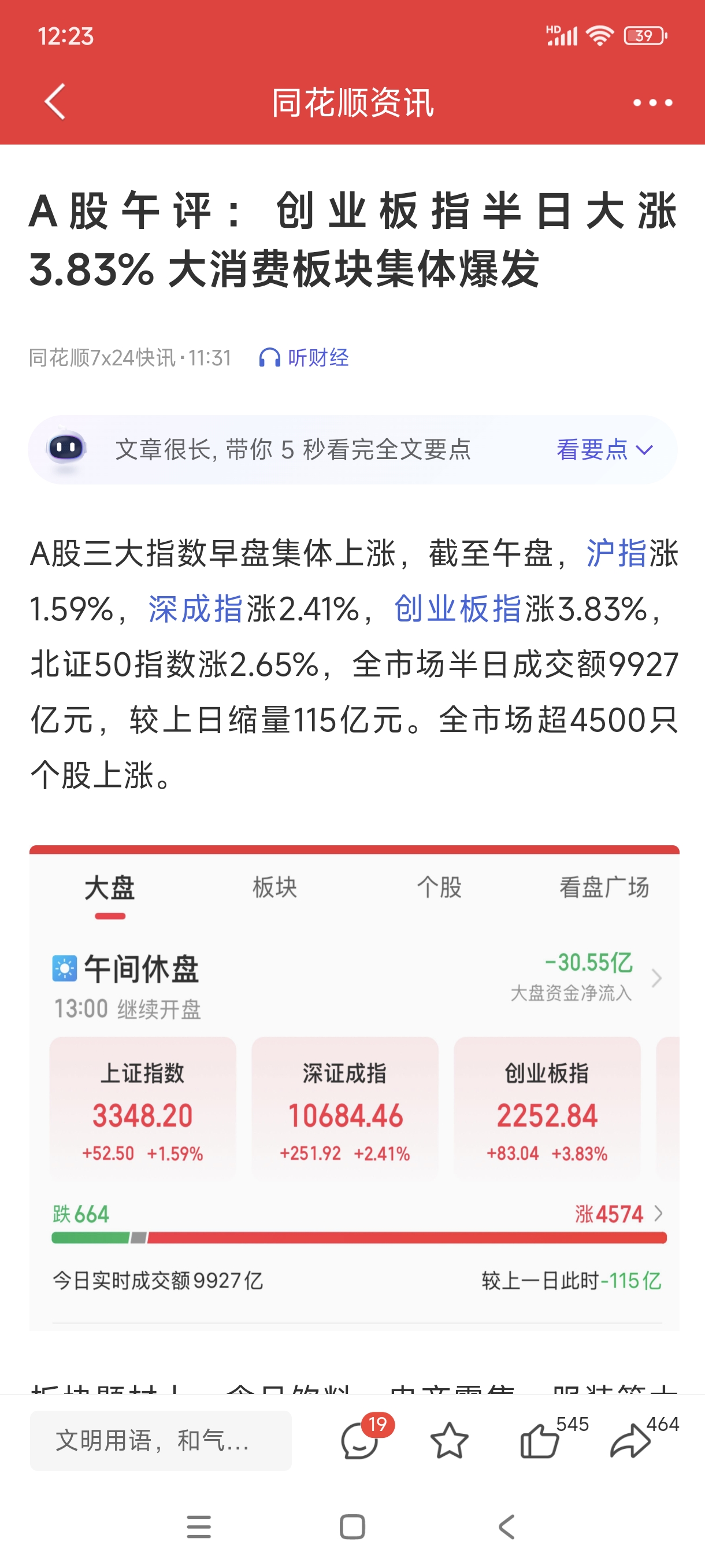Favorite the article with the star icon

[448, 1440]
